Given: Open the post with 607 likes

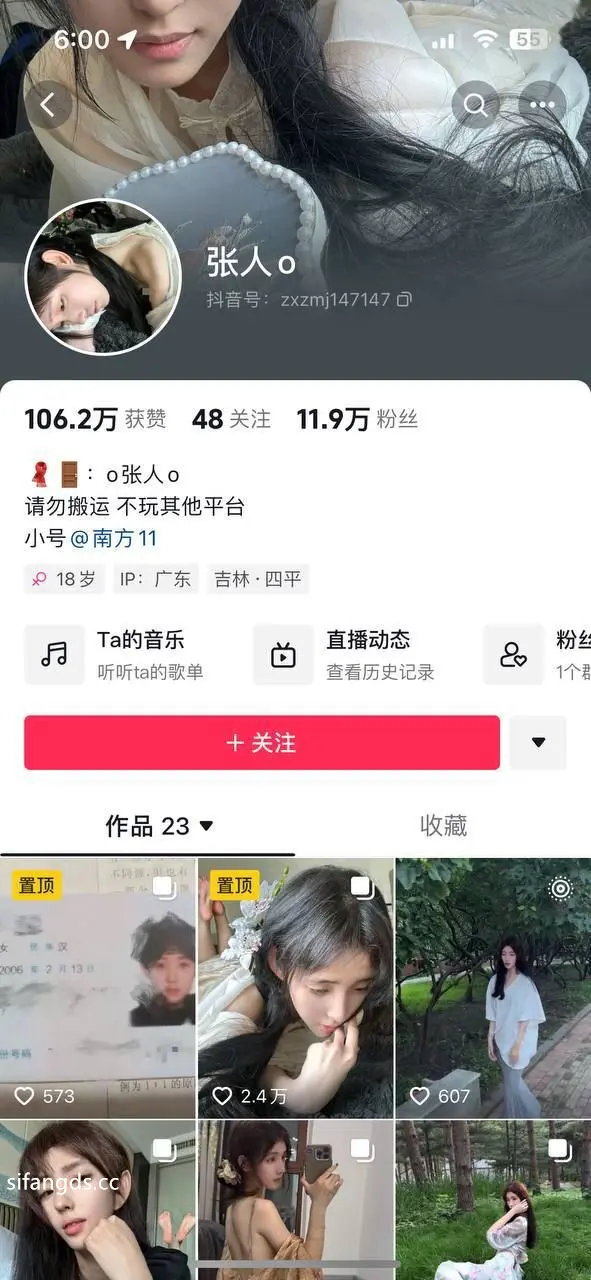Looking at the screenshot, I should coord(494,988).
